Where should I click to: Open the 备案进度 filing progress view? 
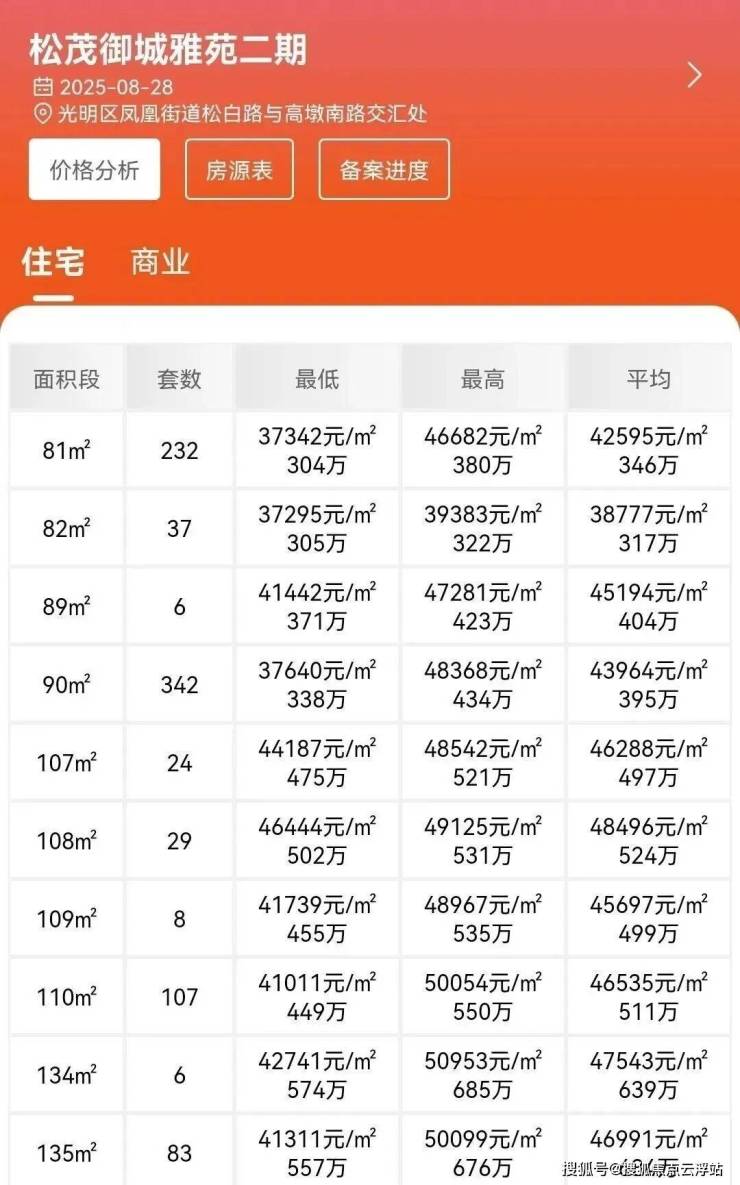pos(384,169)
